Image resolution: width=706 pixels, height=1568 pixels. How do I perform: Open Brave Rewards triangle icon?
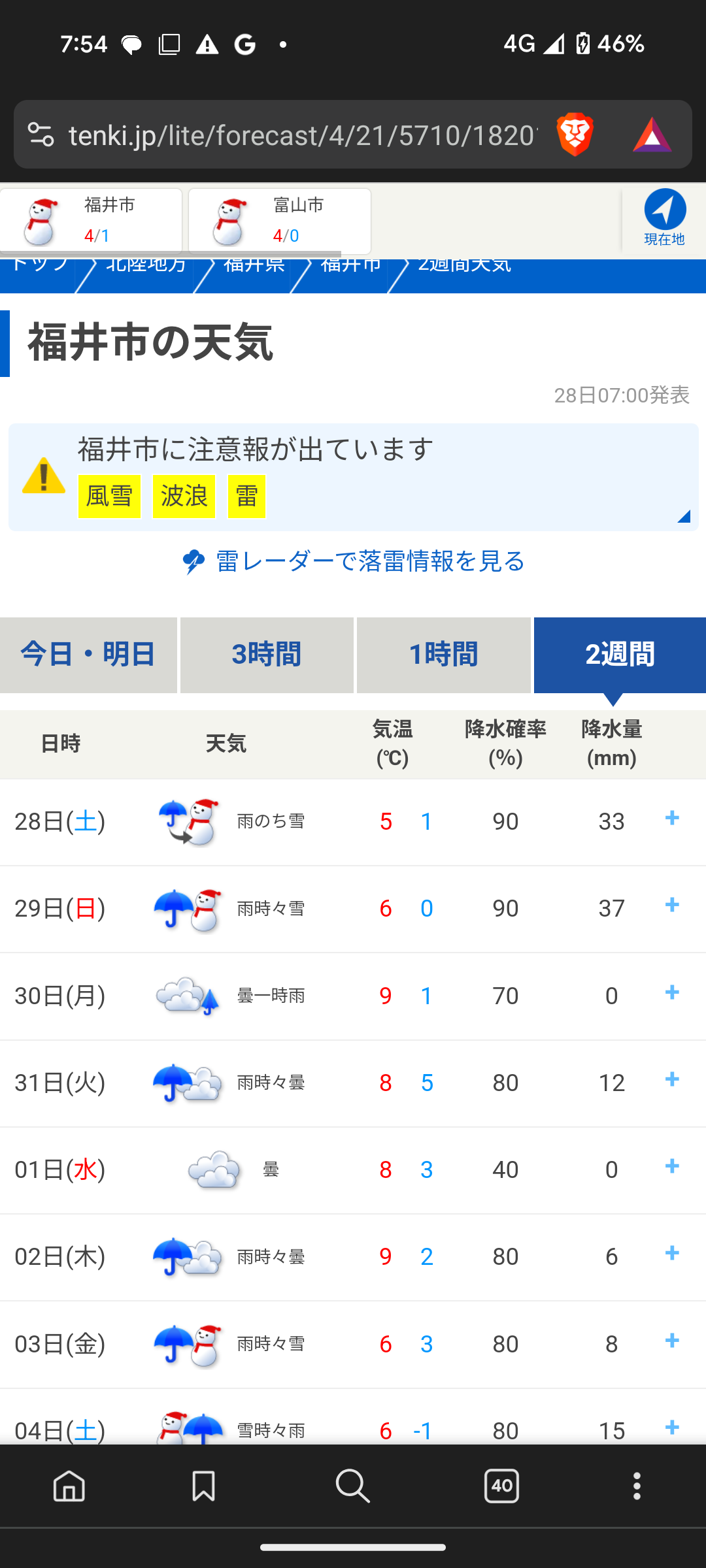point(652,135)
